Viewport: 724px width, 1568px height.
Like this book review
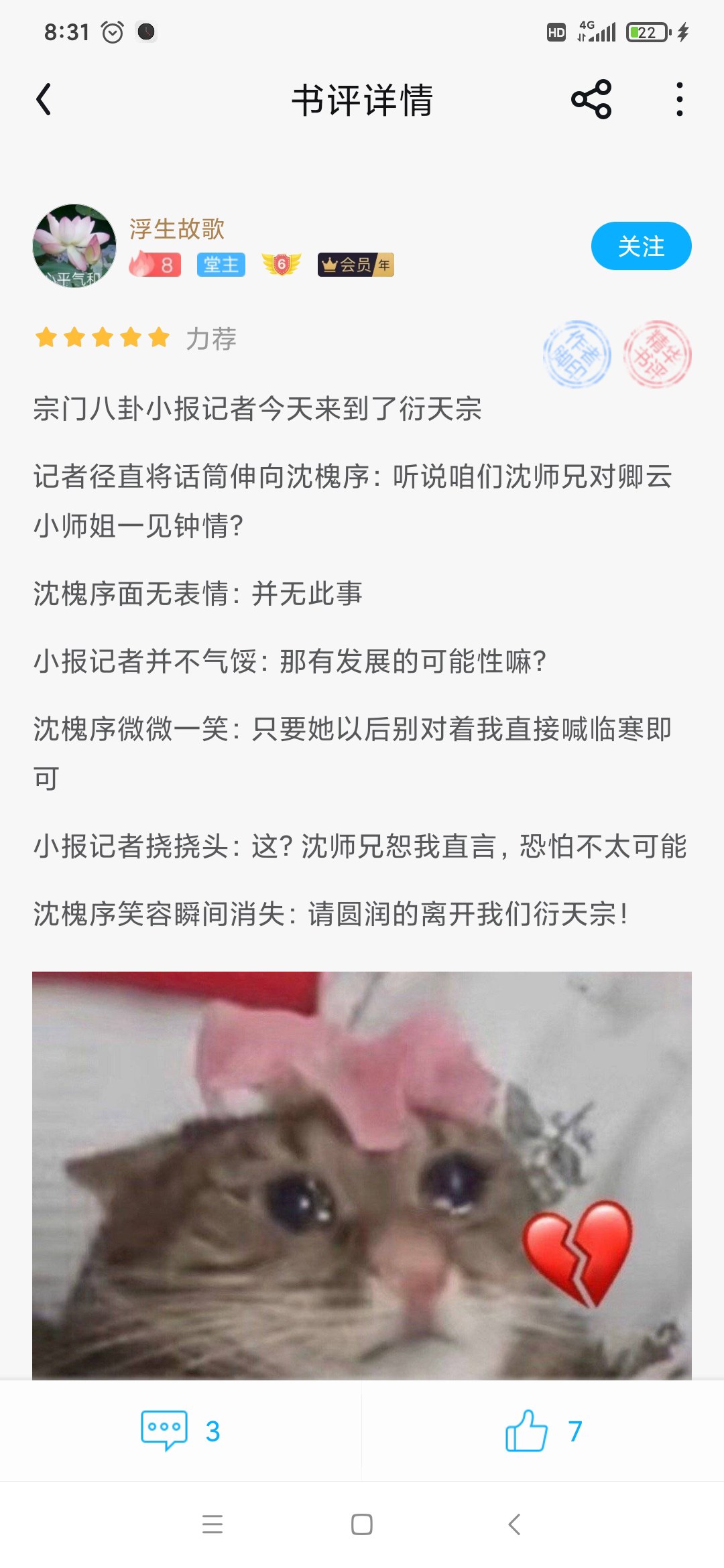(543, 1431)
